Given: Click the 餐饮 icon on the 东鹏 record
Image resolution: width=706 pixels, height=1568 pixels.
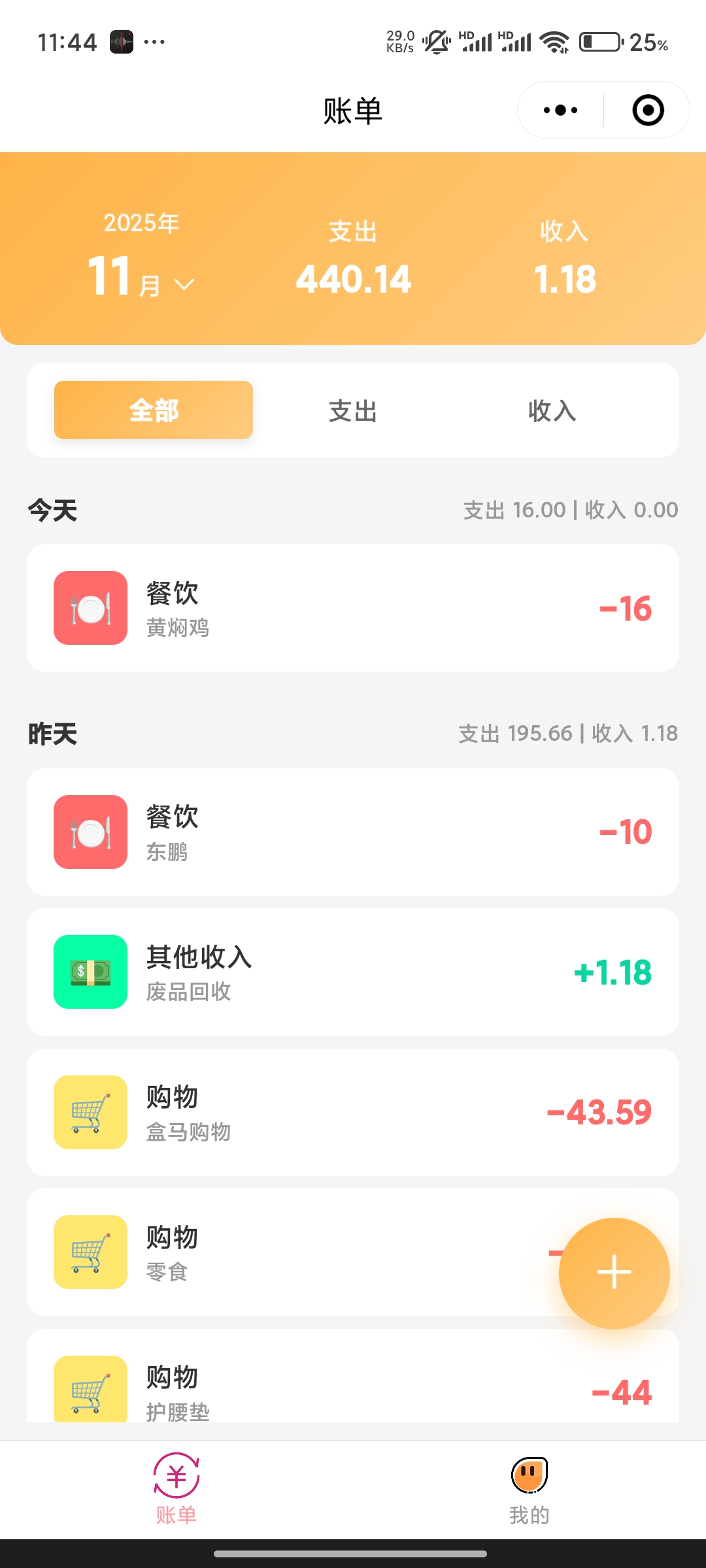Looking at the screenshot, I should [x=90, y=832].
